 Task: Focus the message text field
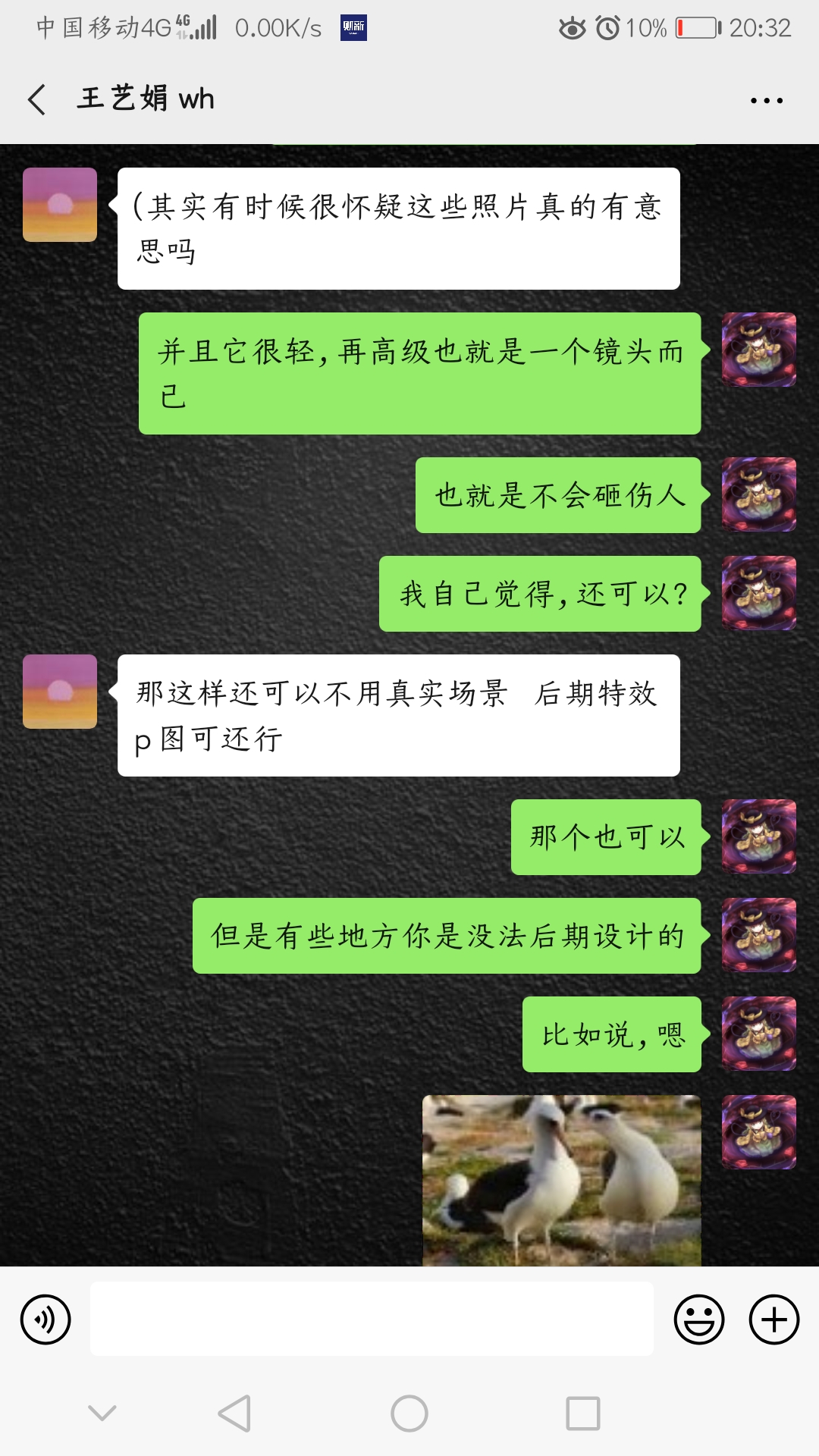coord(372,1319)
